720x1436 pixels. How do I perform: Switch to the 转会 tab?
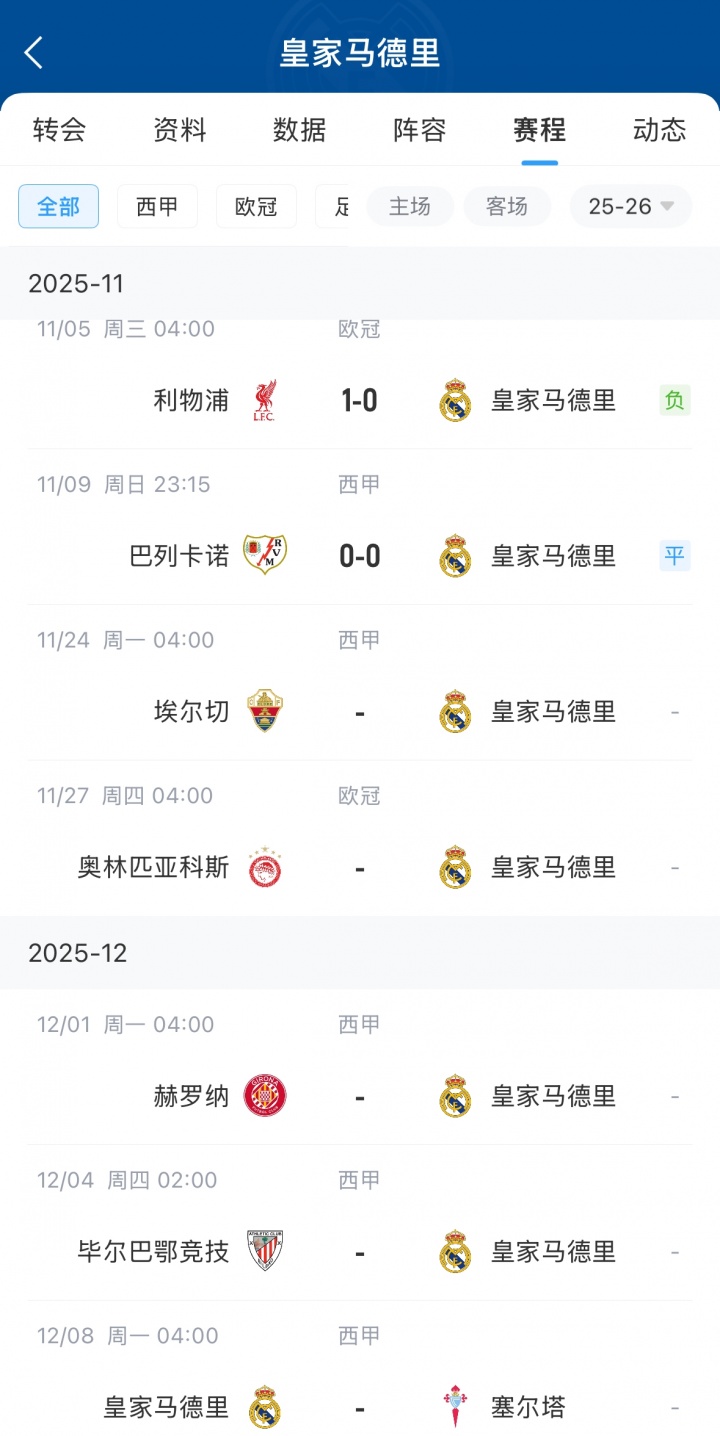pos(59,130)
